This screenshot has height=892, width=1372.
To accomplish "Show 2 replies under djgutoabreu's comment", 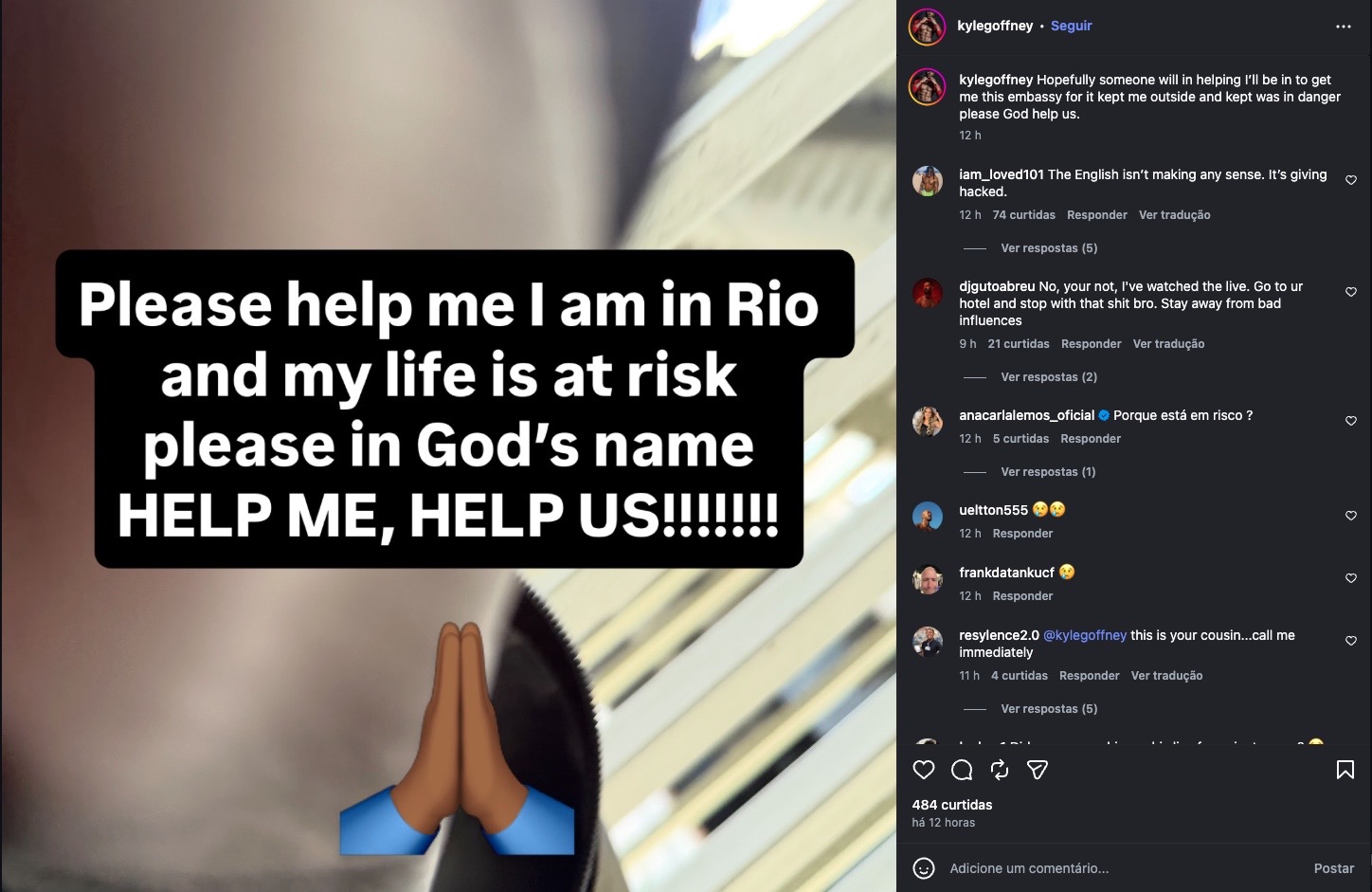I will click(x=1049, y=377).
